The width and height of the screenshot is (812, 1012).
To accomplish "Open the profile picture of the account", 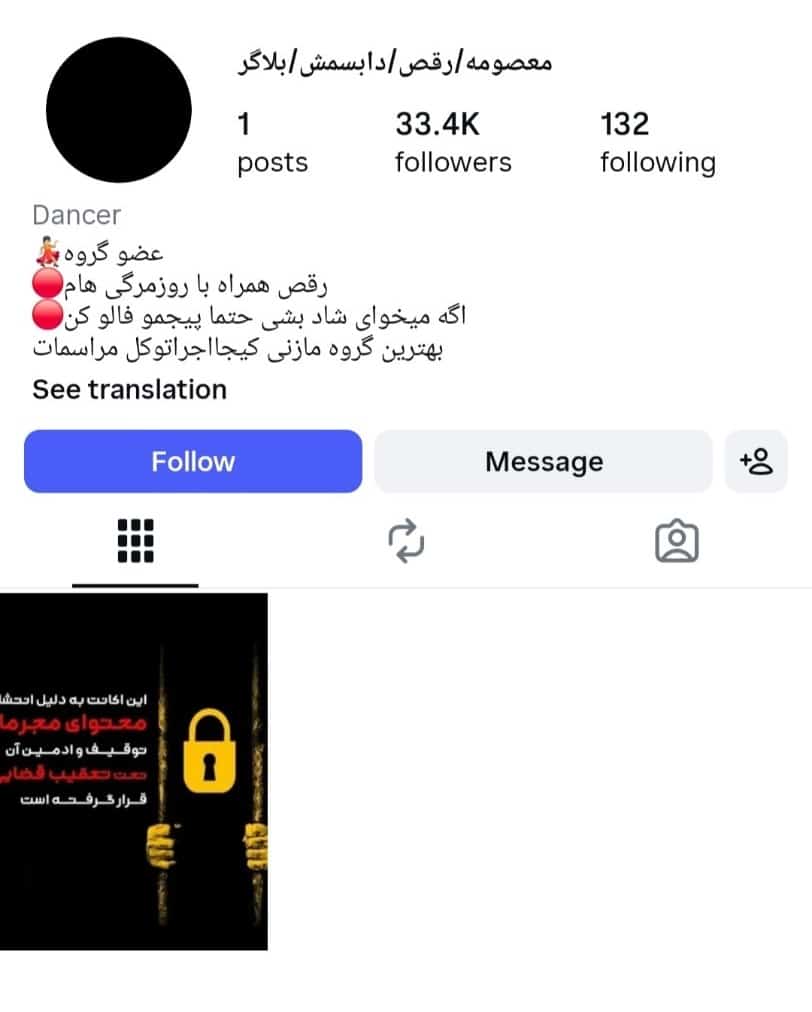I will pos(118,110).
